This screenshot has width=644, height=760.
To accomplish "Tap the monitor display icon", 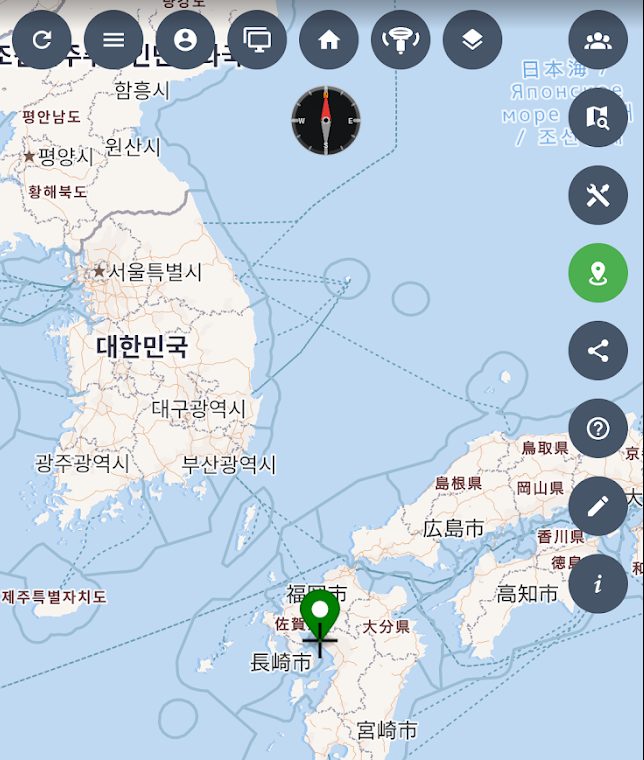I will pos(257,40).
